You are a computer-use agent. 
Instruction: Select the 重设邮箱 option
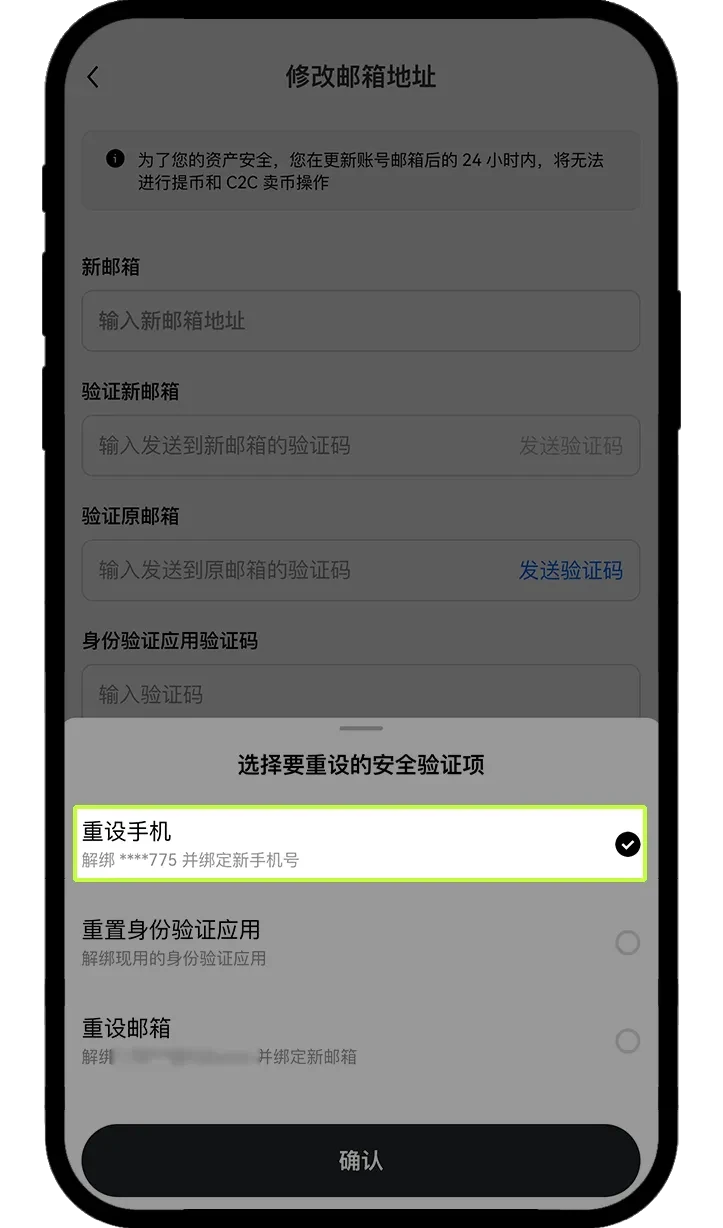click(360, 1041)
